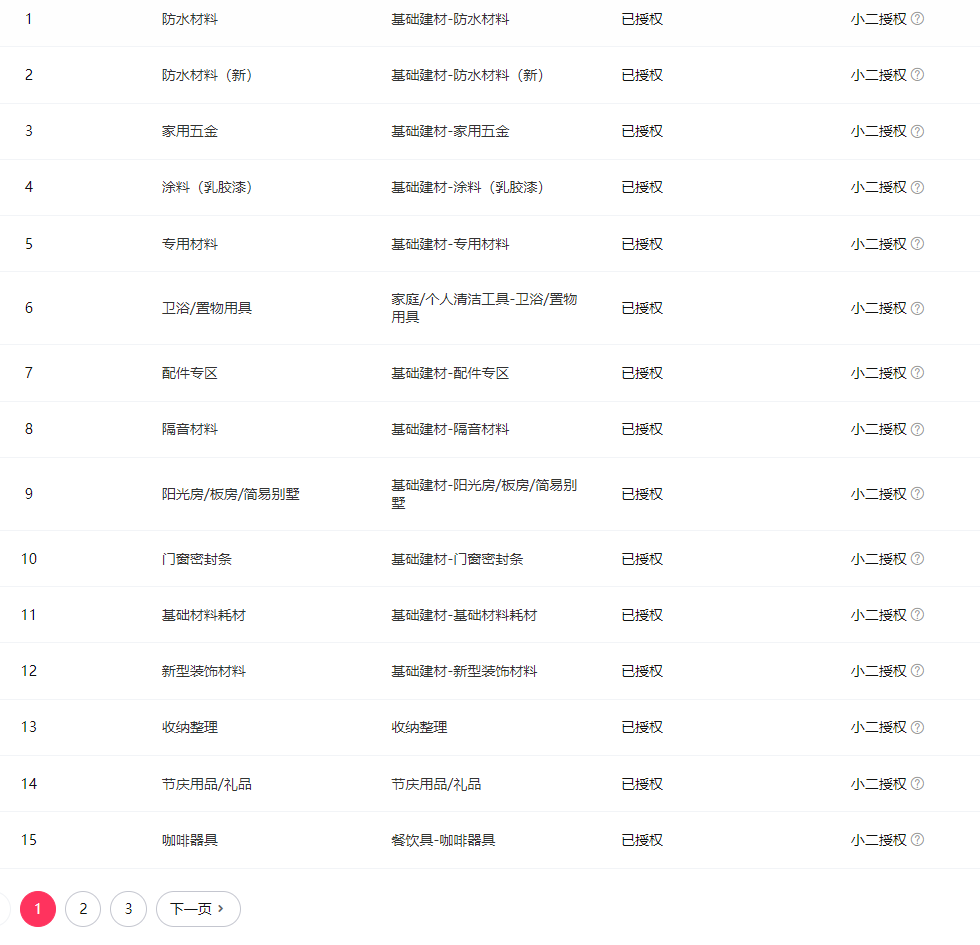Tap the help icon in the 门窗密封条 row
Image resolution: width=980 pixels, height=945 pixels.
[x=918, y=558]
